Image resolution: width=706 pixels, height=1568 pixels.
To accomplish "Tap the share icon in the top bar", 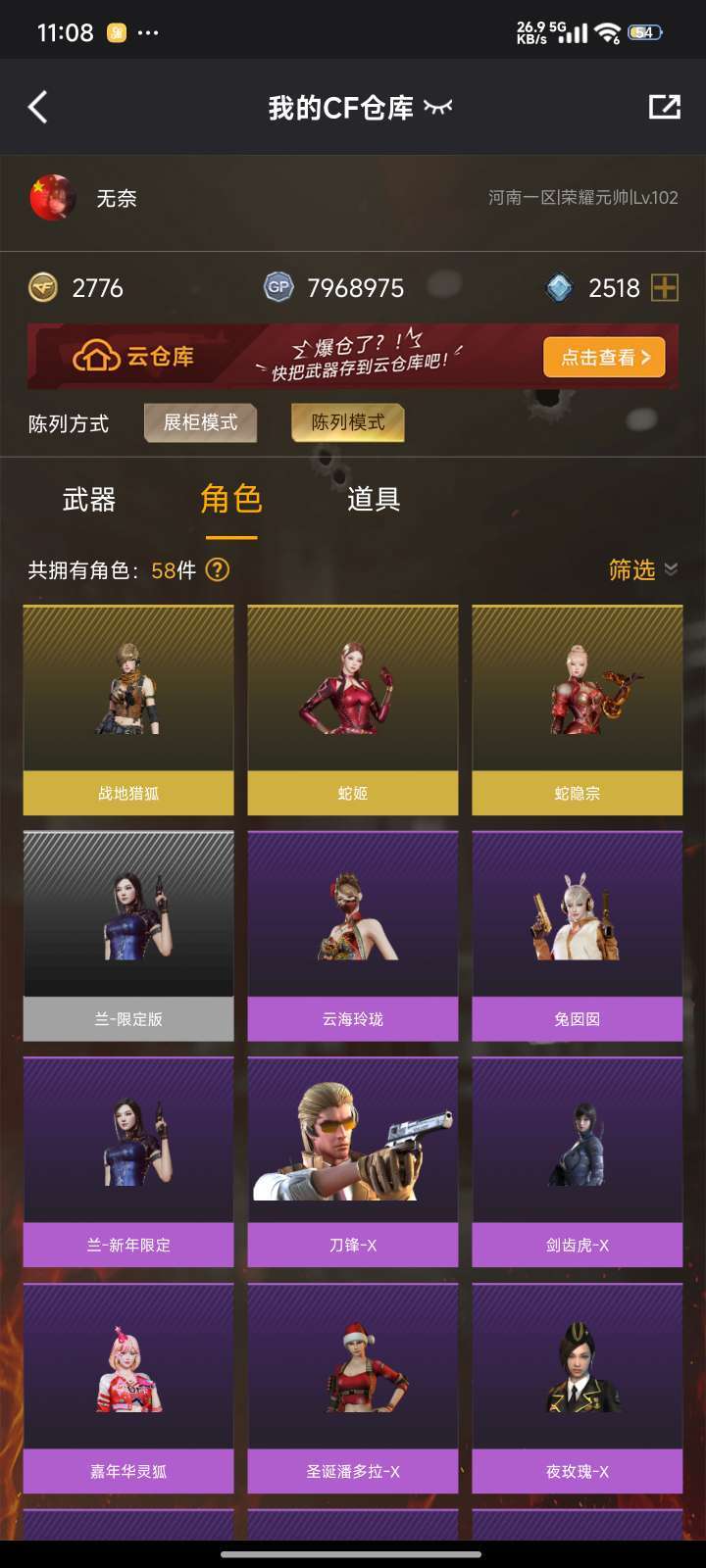I will tap(664, 107).
